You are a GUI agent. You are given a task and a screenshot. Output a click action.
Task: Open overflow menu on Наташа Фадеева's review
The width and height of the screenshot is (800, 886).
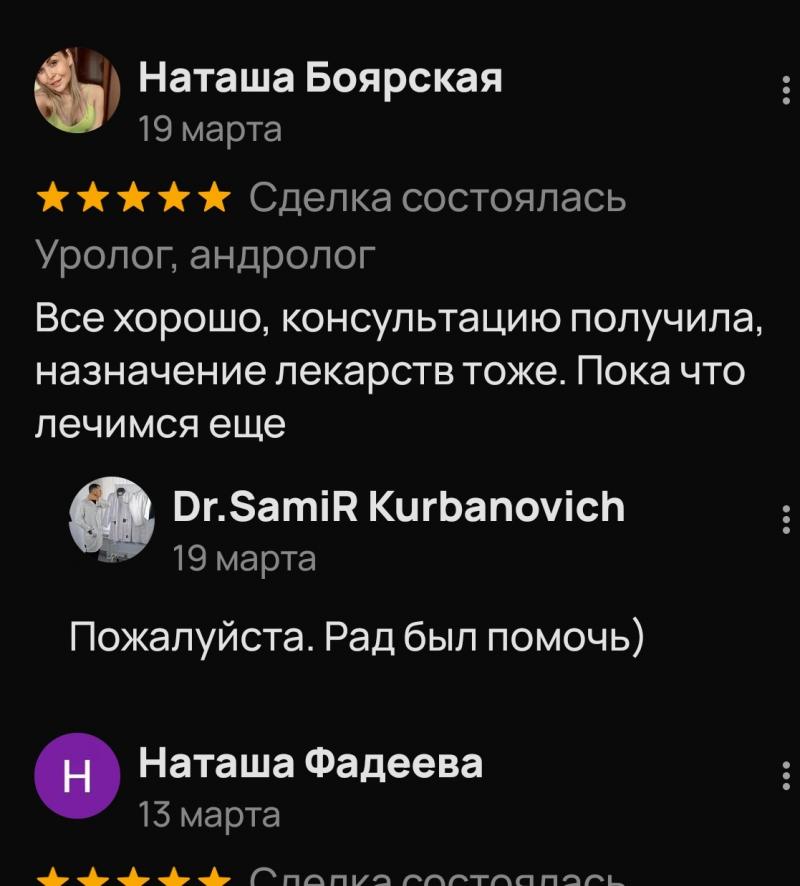[x=785, y=777]
